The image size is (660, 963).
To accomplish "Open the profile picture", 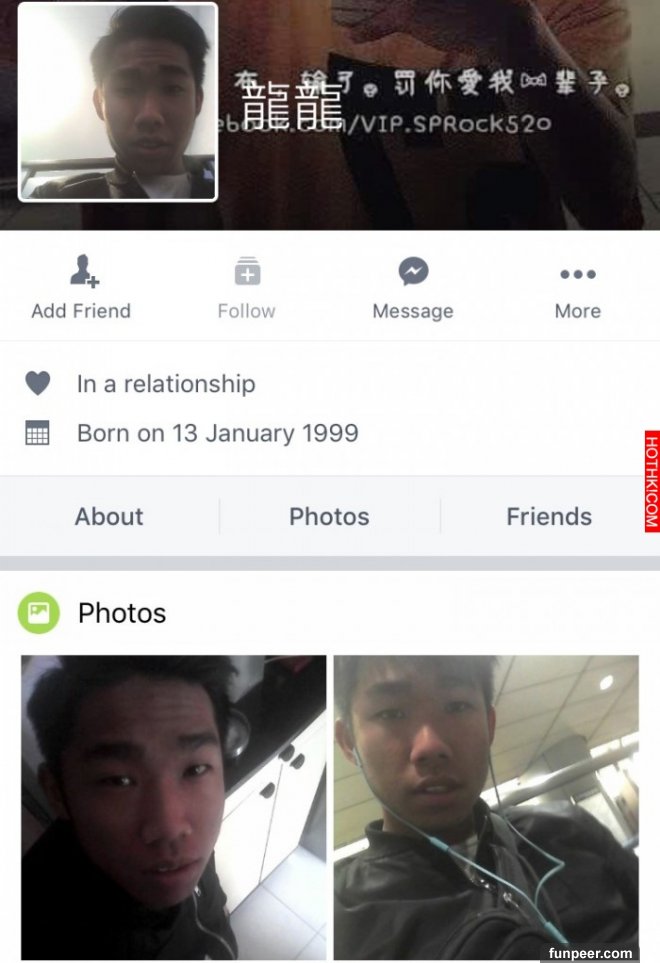I will (x=118, y=102).
